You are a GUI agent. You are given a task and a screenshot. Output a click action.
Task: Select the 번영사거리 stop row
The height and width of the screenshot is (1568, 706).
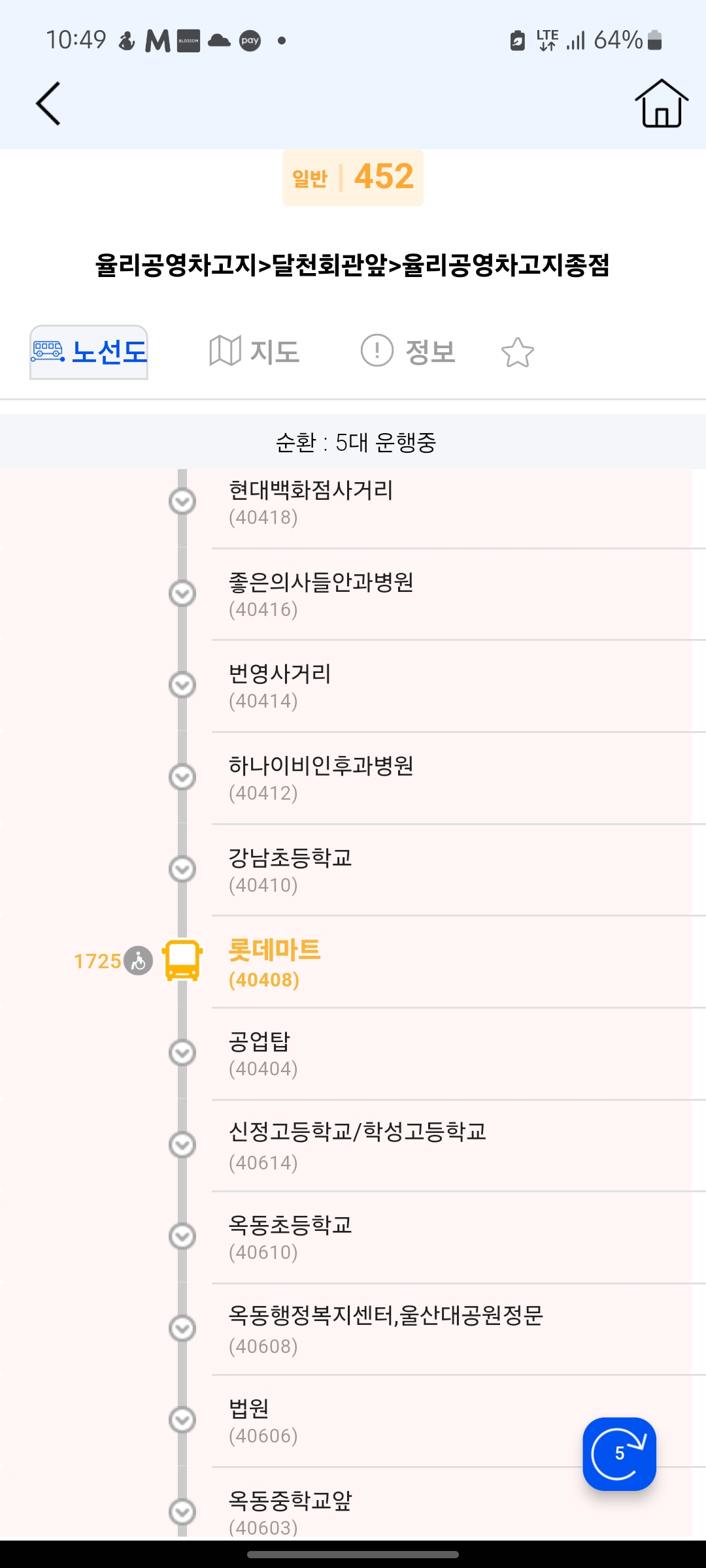click(x=451, y=686)
